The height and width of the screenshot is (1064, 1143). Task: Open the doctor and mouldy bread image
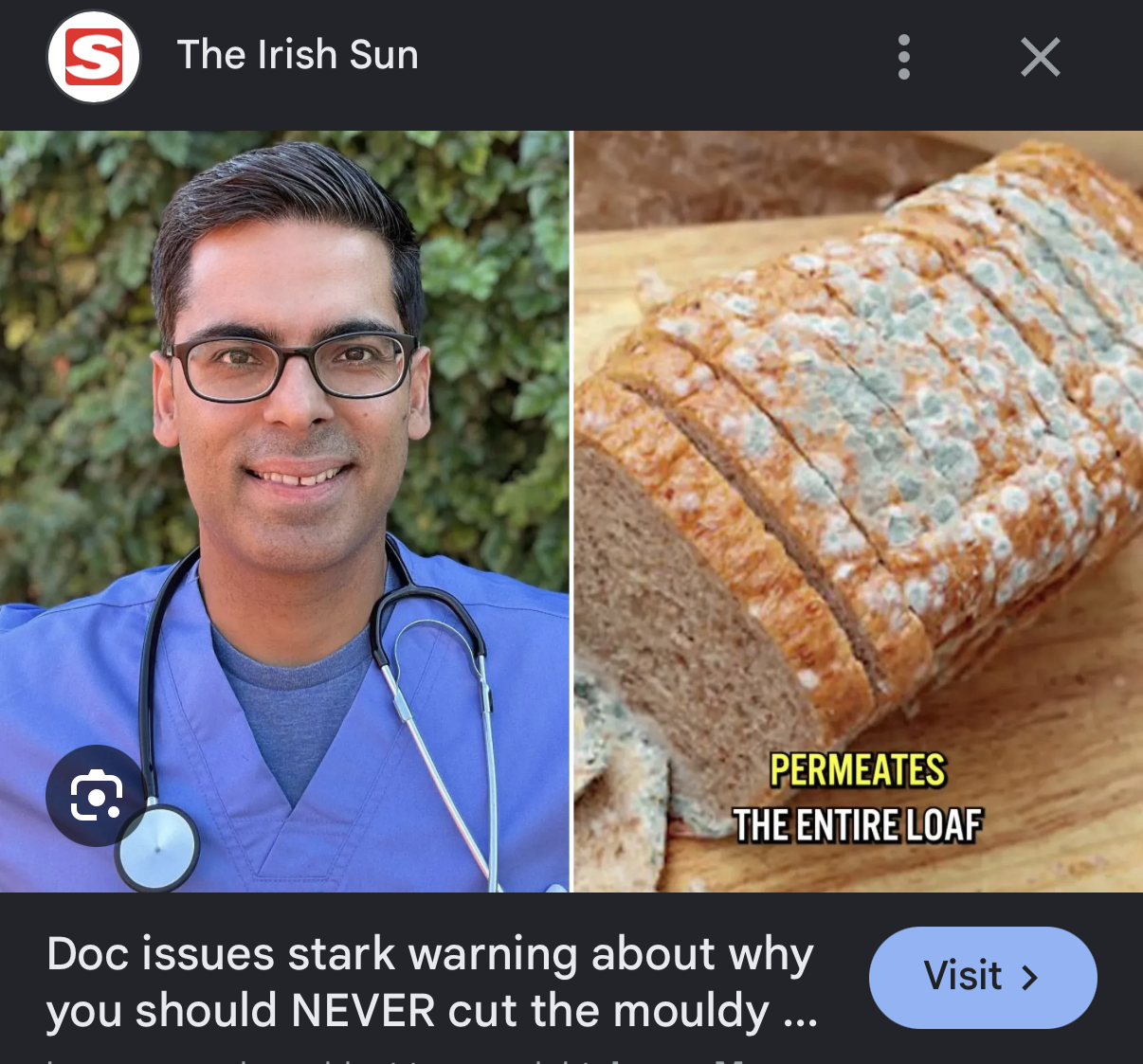[571, 512]
